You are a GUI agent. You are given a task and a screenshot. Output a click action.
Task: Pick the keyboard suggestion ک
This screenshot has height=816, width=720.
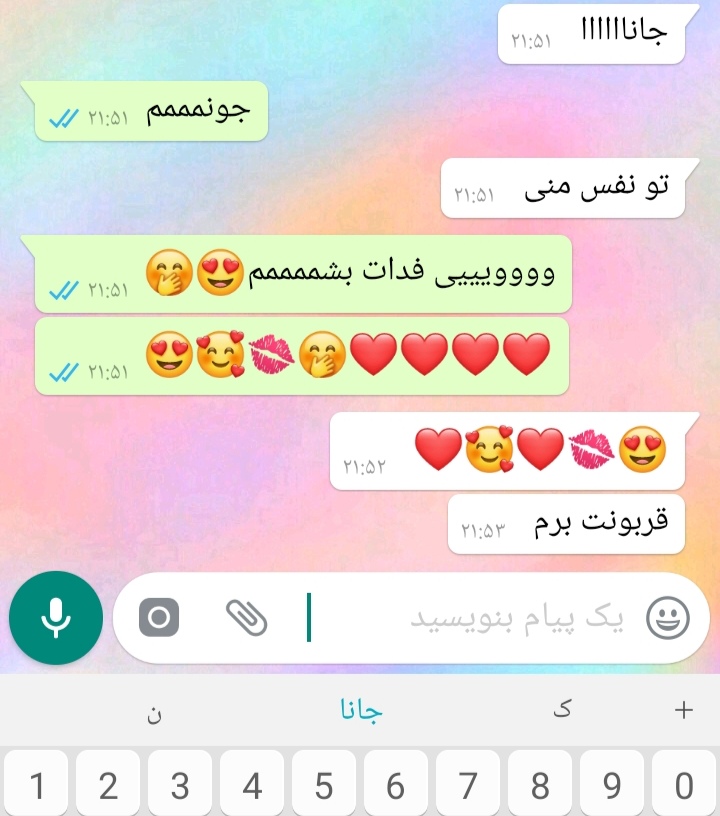565,709
